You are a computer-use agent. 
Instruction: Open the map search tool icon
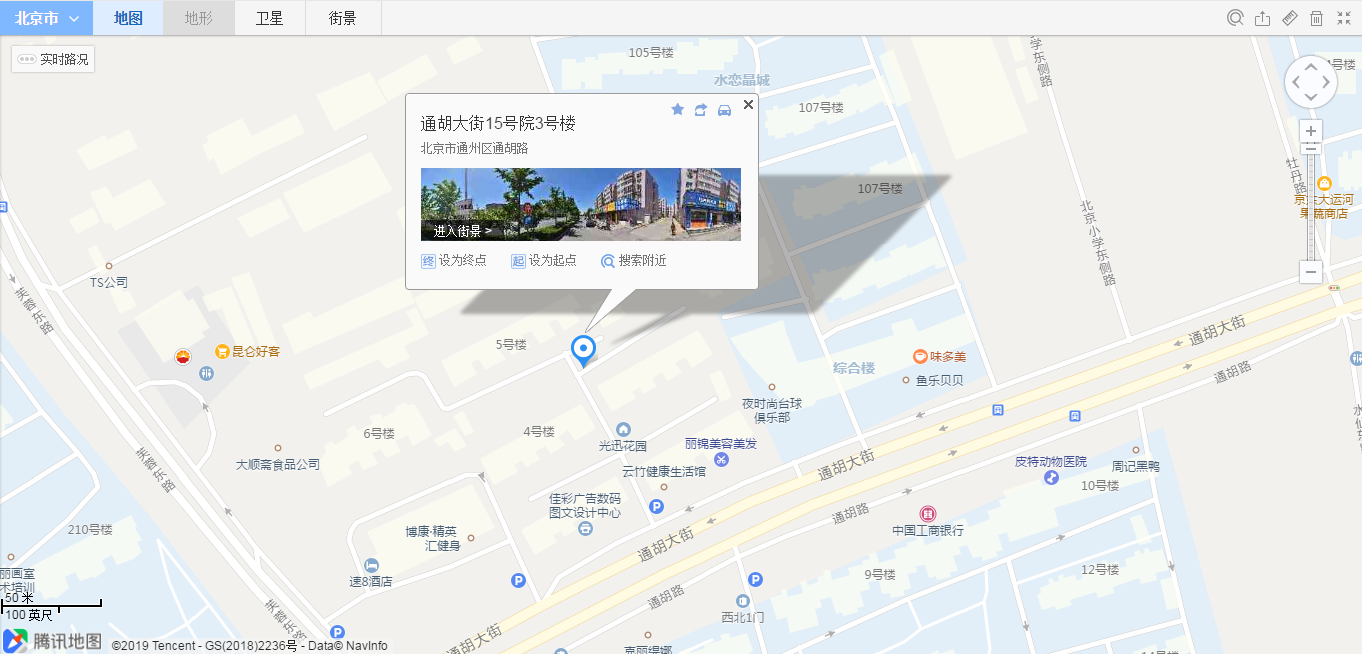[1236, 18]
